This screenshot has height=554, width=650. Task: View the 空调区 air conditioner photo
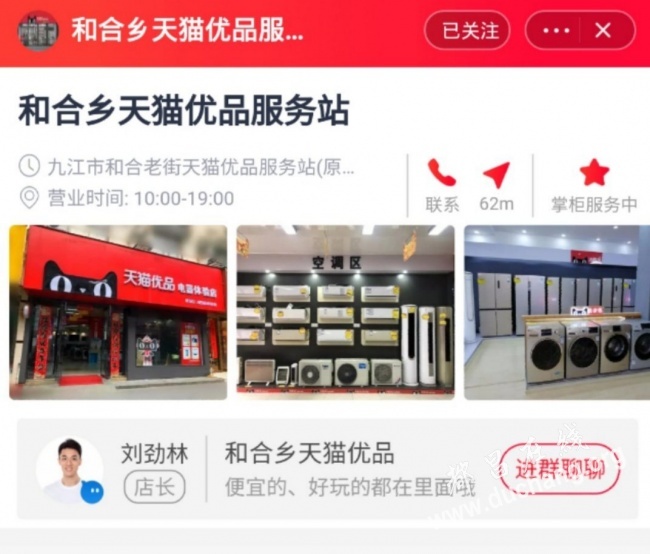(345, 312)
